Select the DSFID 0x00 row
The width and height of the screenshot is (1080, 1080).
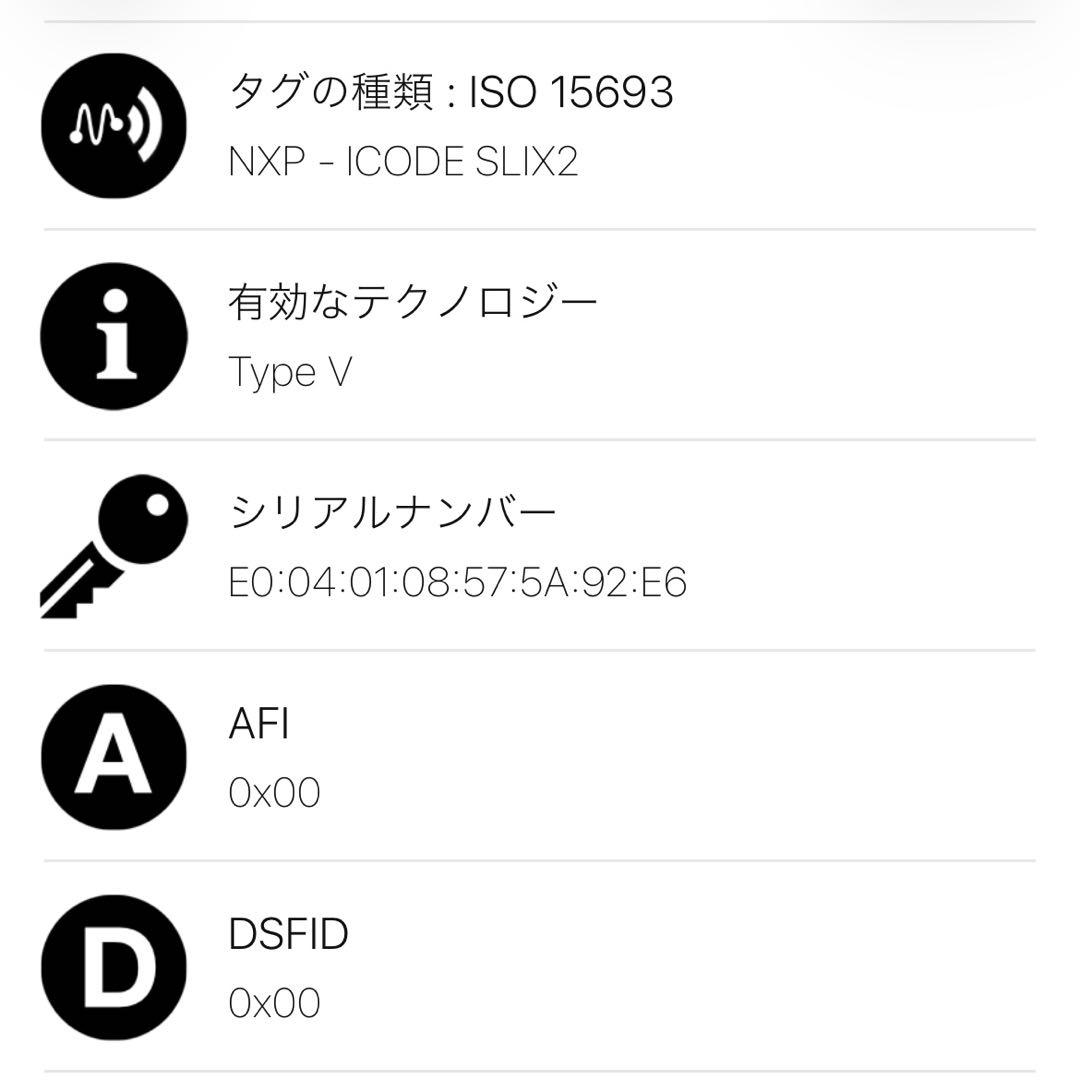[x=540, y=967]
